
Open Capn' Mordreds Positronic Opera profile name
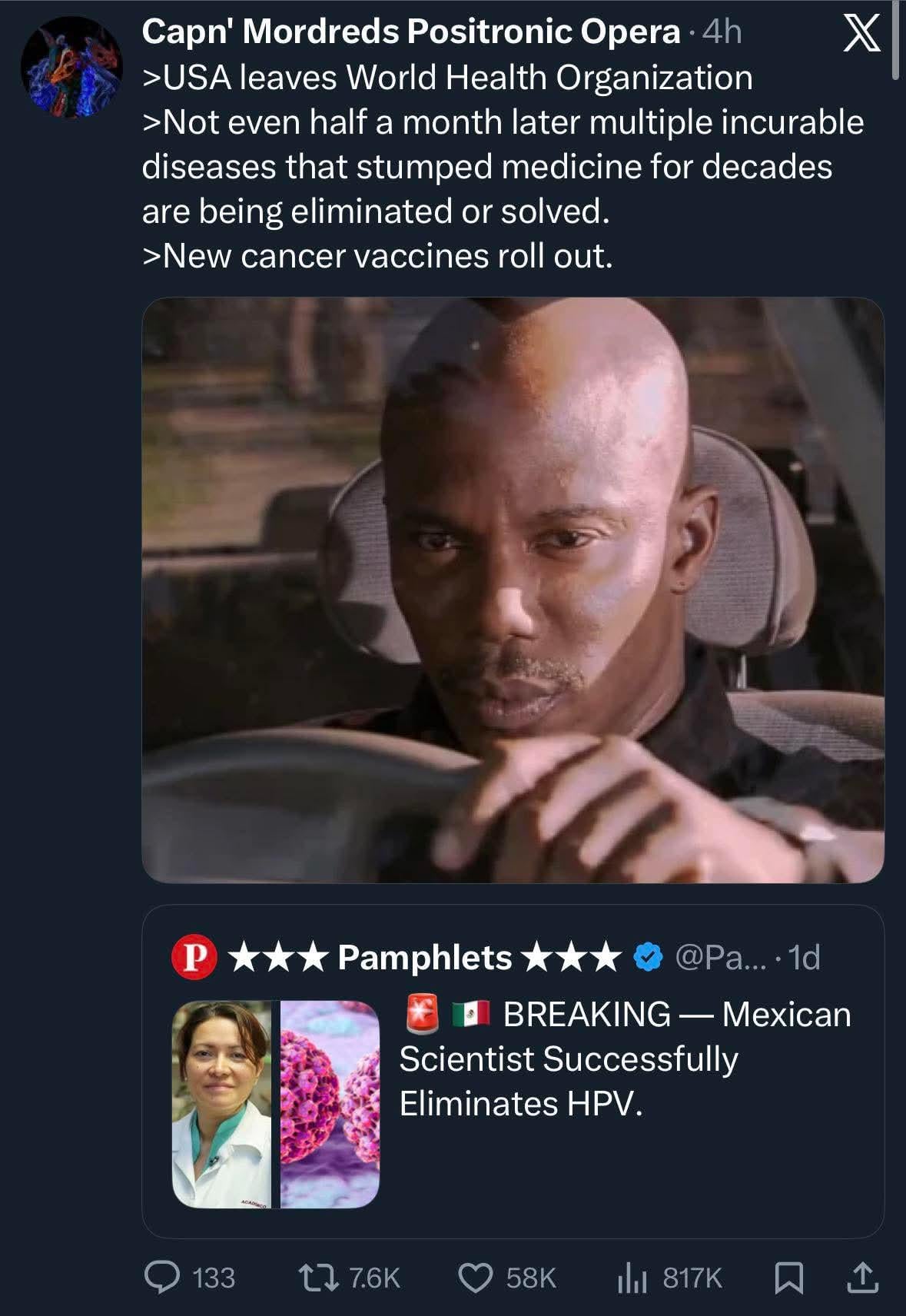point(410,32)
